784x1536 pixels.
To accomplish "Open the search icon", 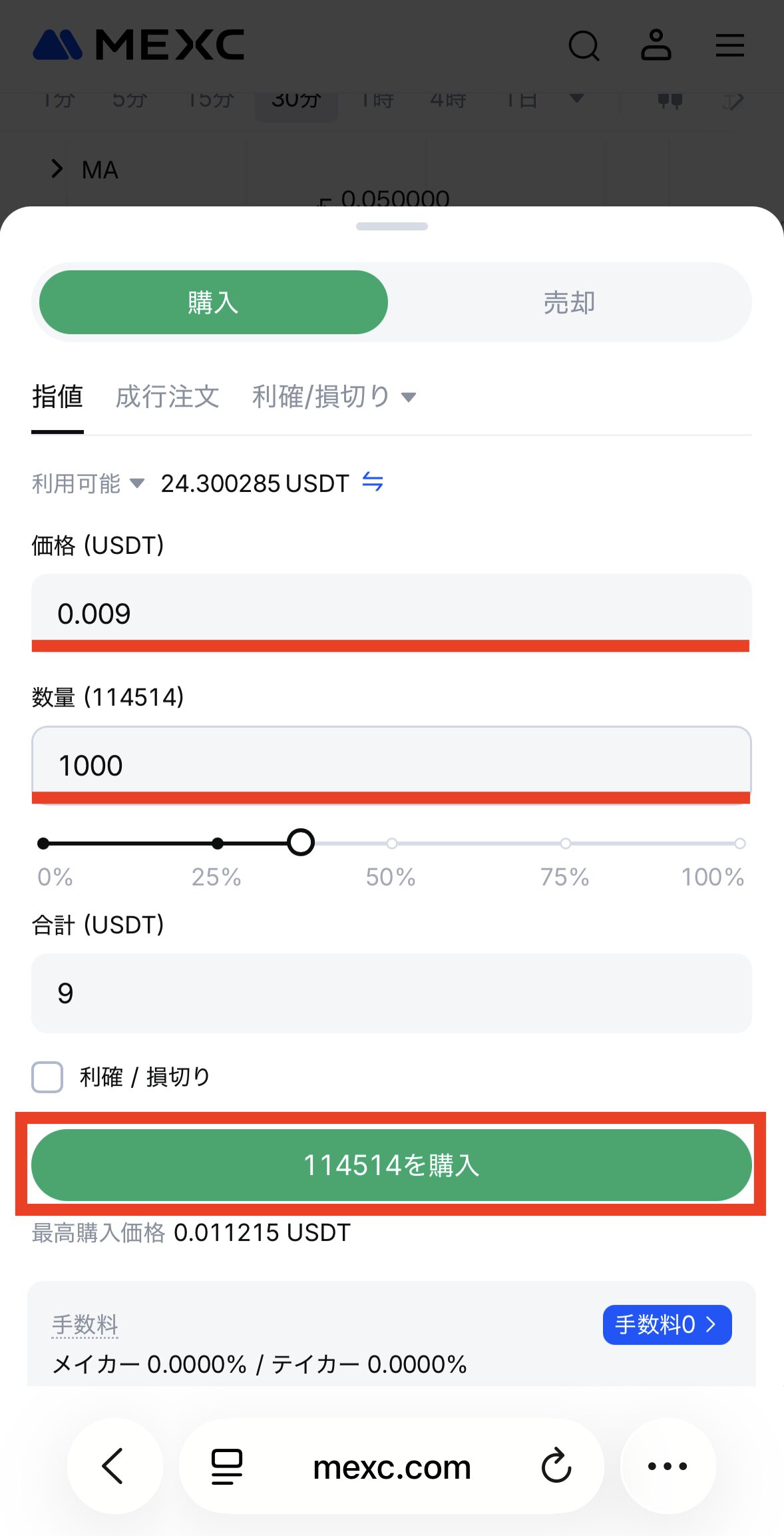I will [584, 45].
